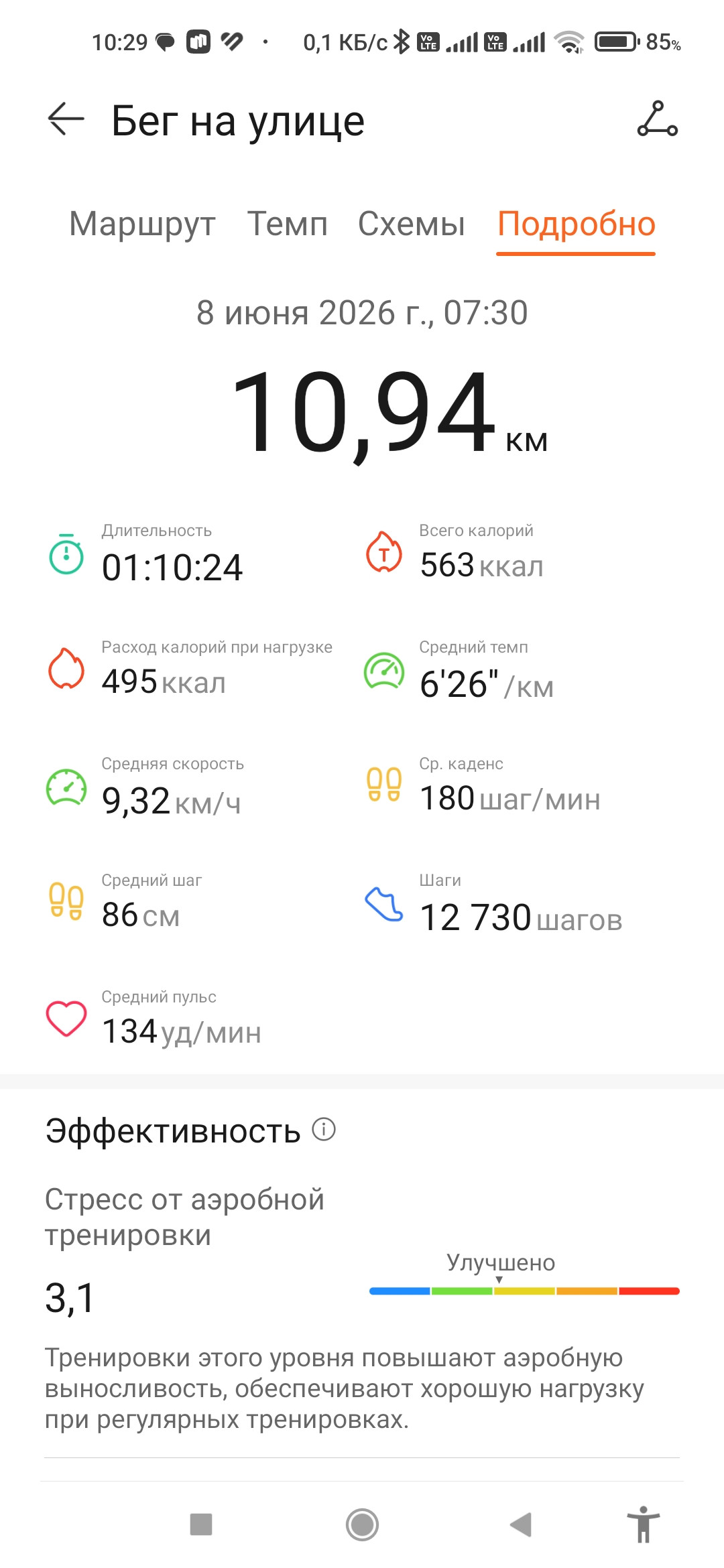This screenshot has height=1568, width=724.
Task: Open the Схемы tab
Action: tap(412, 224)
